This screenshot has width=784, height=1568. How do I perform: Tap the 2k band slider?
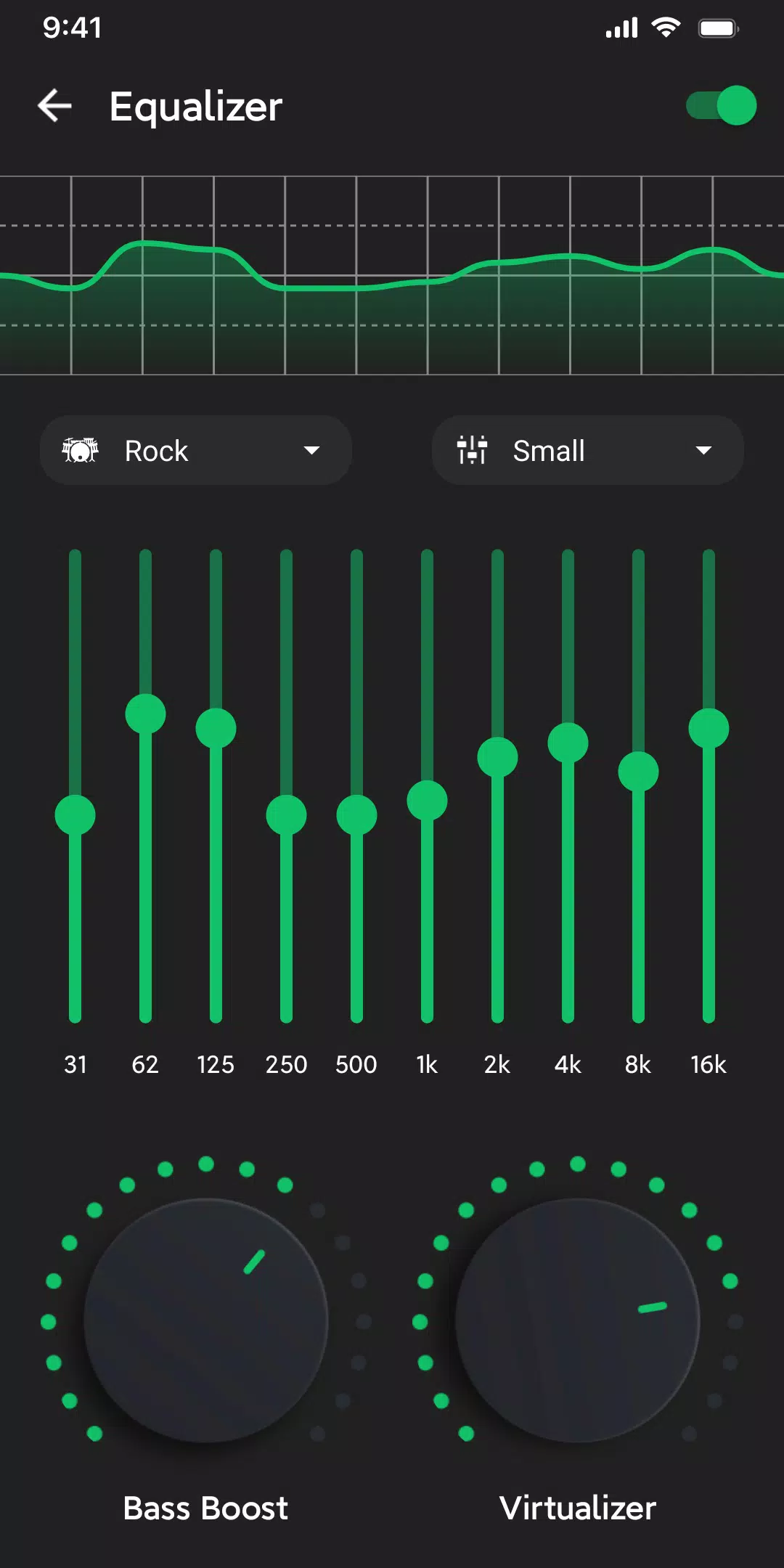(x=498, y=786)
